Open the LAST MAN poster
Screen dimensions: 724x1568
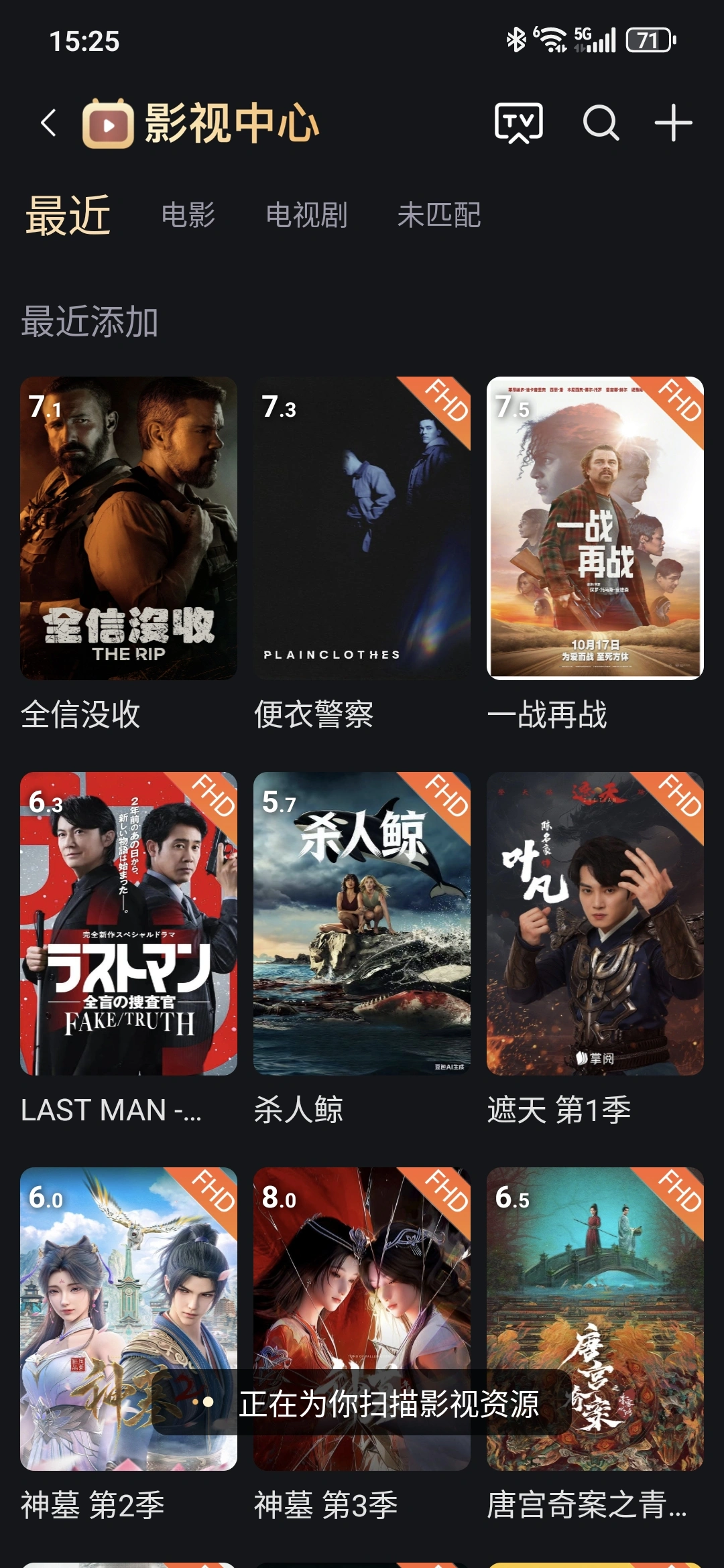[x=129, y=923]
